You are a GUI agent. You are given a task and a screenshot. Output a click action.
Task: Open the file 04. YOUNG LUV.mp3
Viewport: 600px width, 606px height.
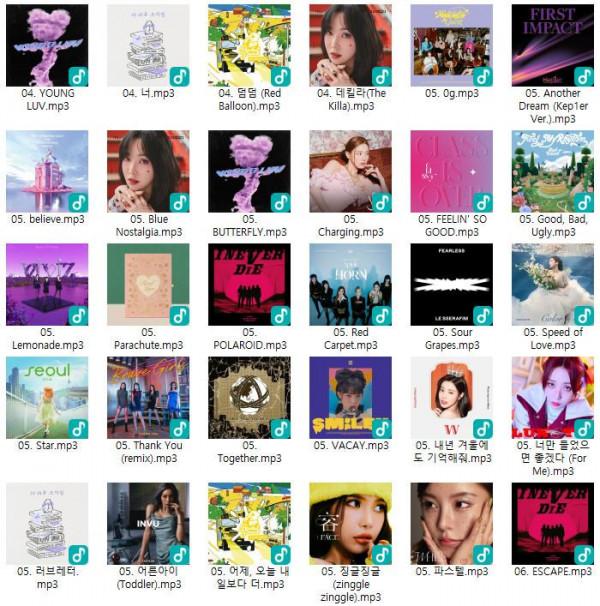point(47,45)
